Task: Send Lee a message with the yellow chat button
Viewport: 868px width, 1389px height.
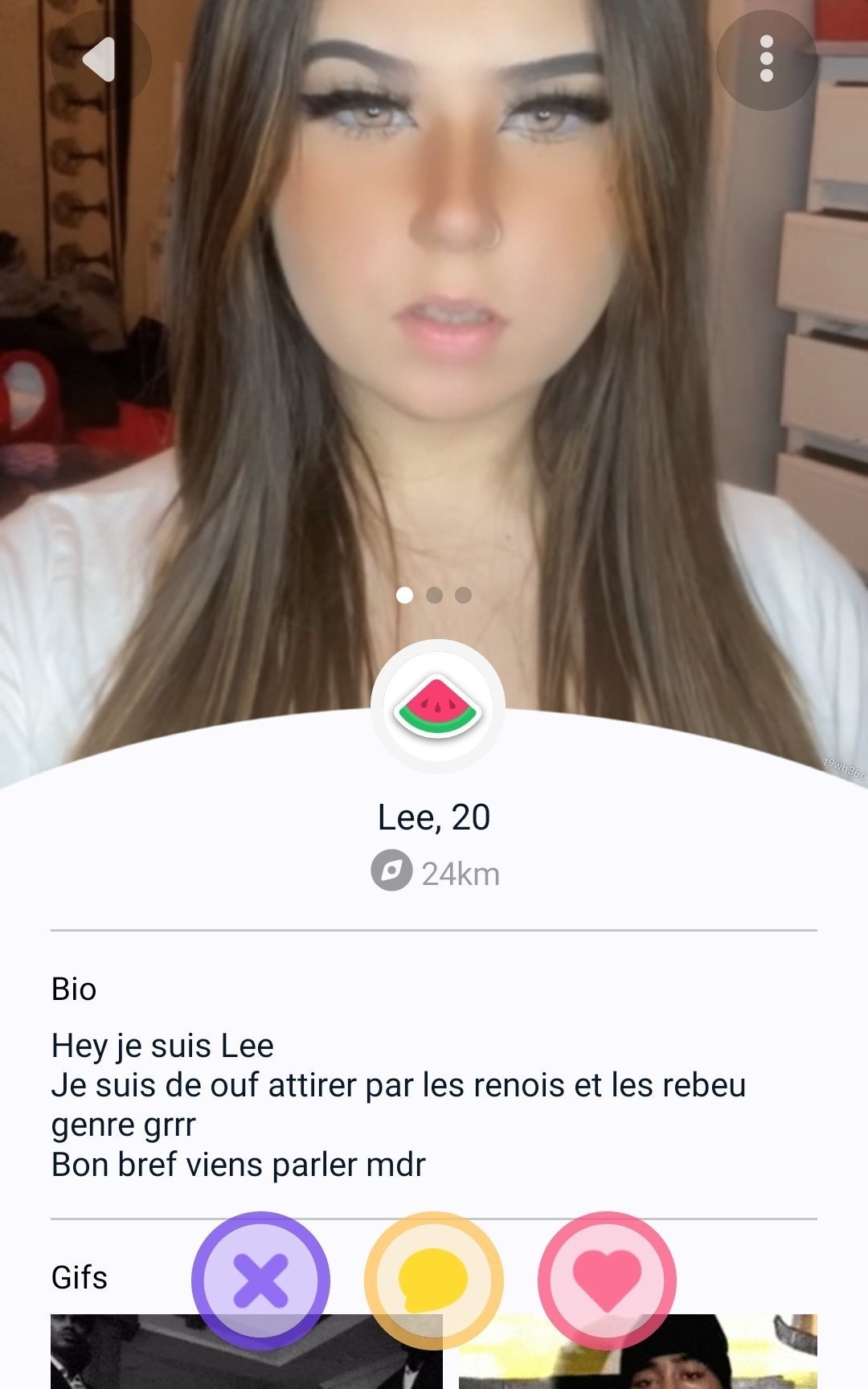Action: 434,1280
